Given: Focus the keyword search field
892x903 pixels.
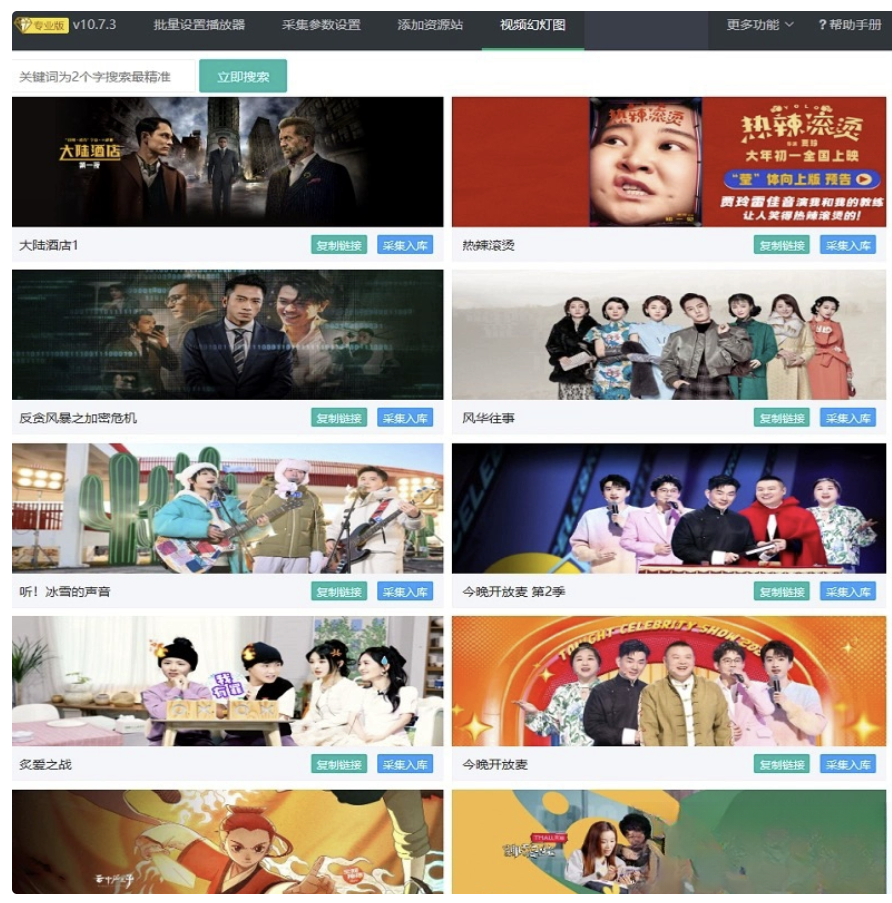Looking at the screenshot, I should tap(102, 77).
